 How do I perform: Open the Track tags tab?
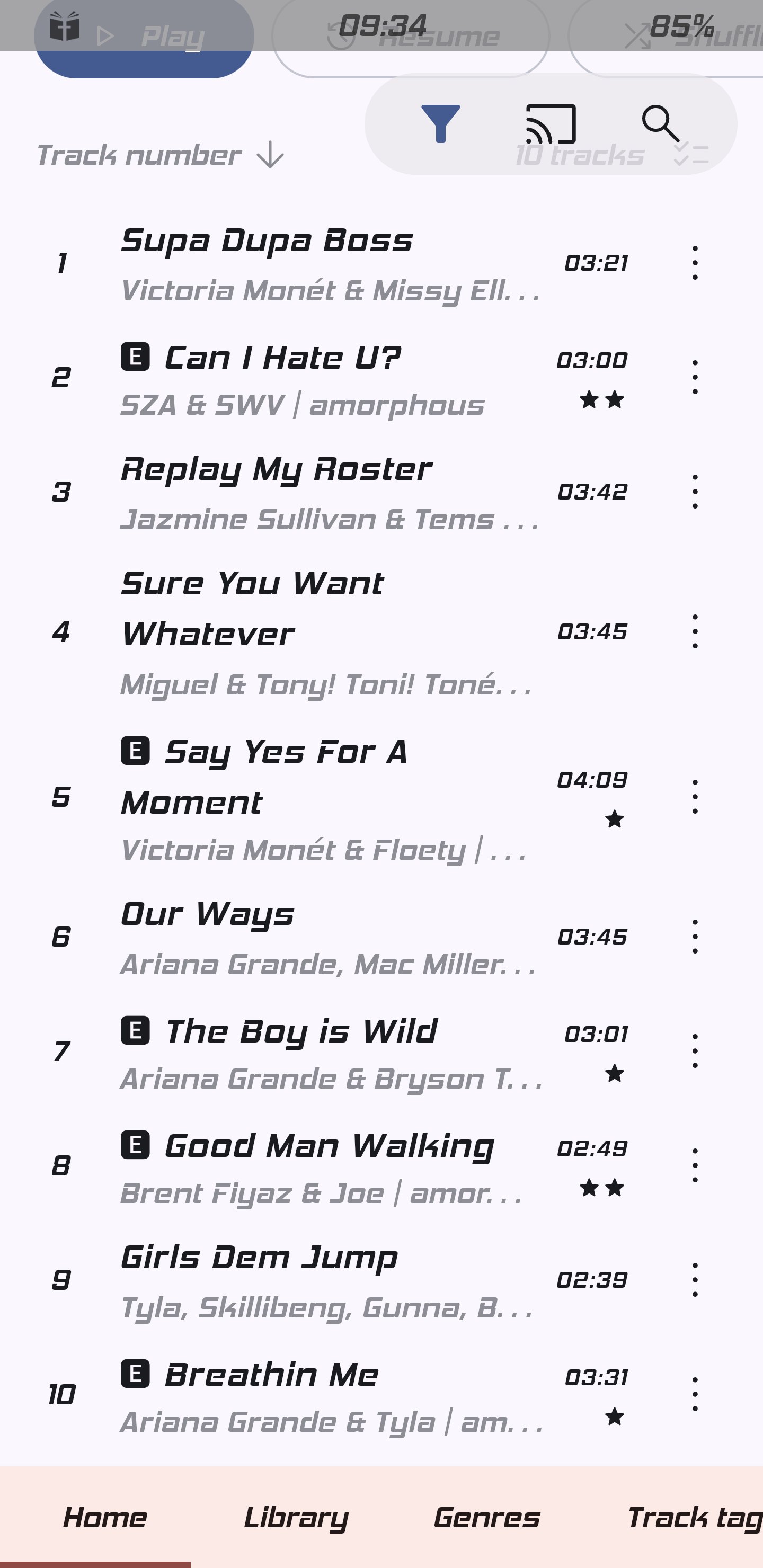click(x=694, y=1518)
